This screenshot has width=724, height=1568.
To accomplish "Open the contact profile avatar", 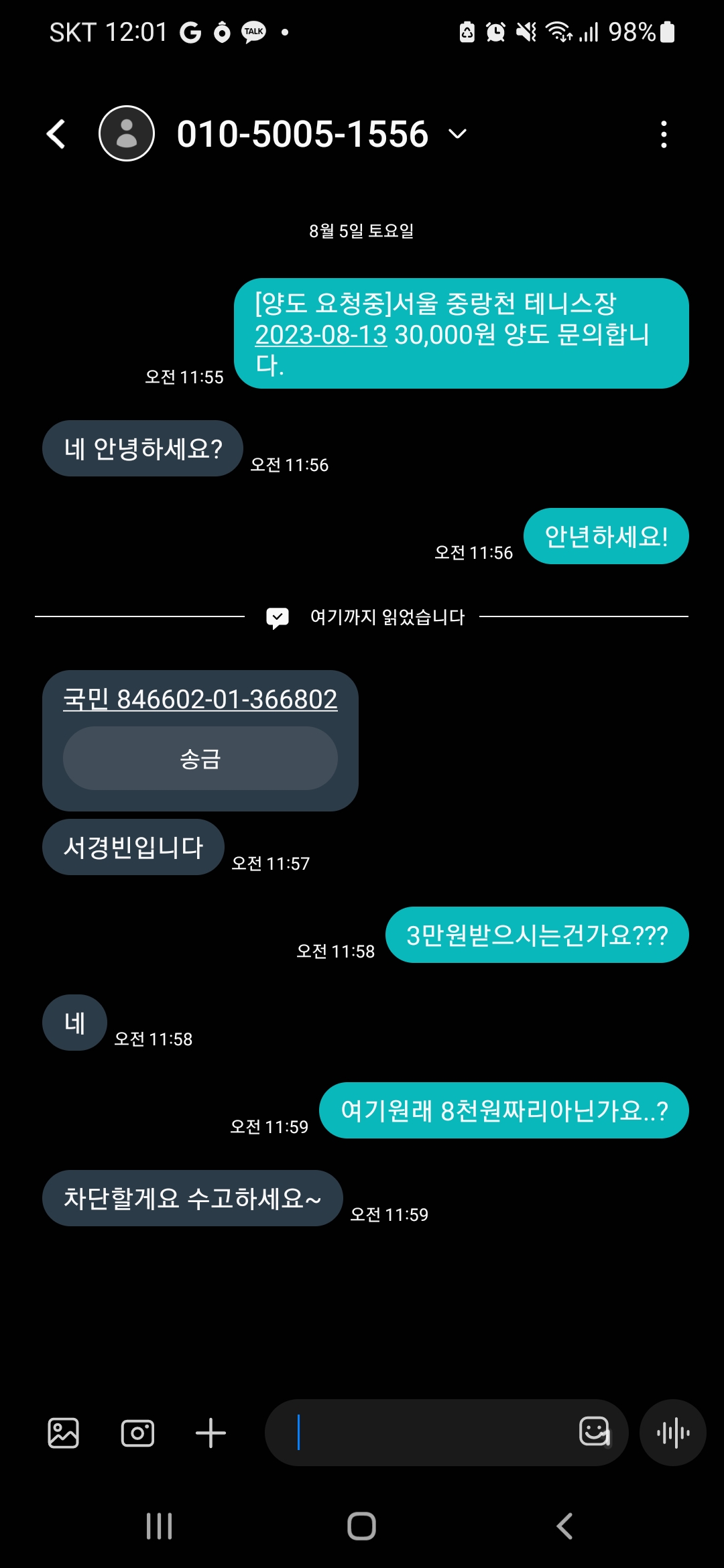I will click(127, 134).
